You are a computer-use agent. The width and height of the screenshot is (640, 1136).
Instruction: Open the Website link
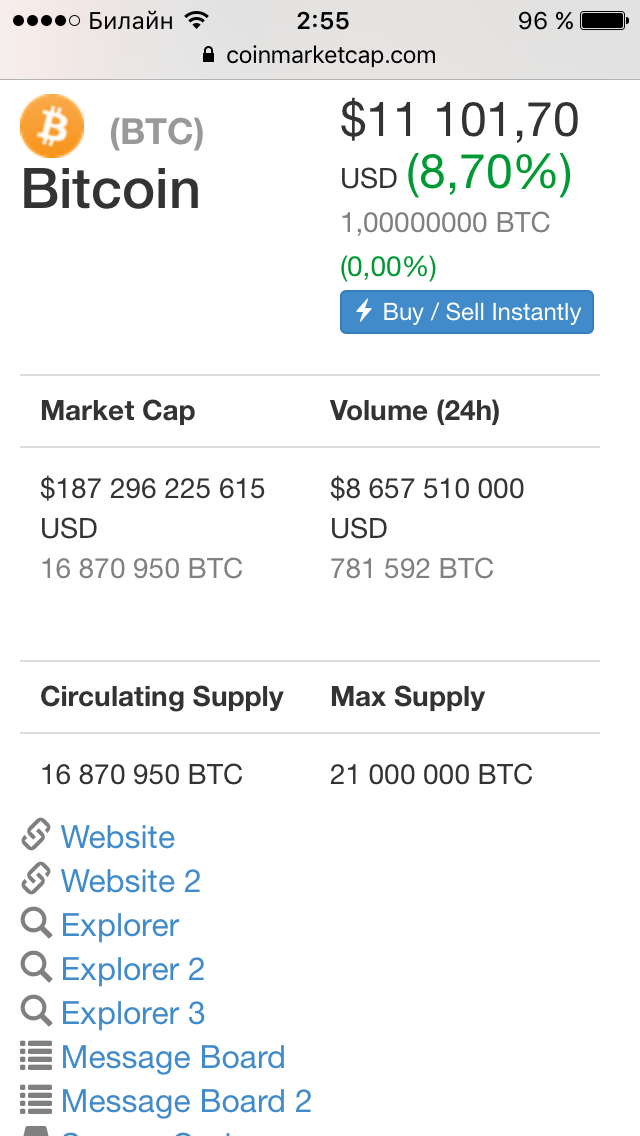pyautogui.click(x=117, y=837)
